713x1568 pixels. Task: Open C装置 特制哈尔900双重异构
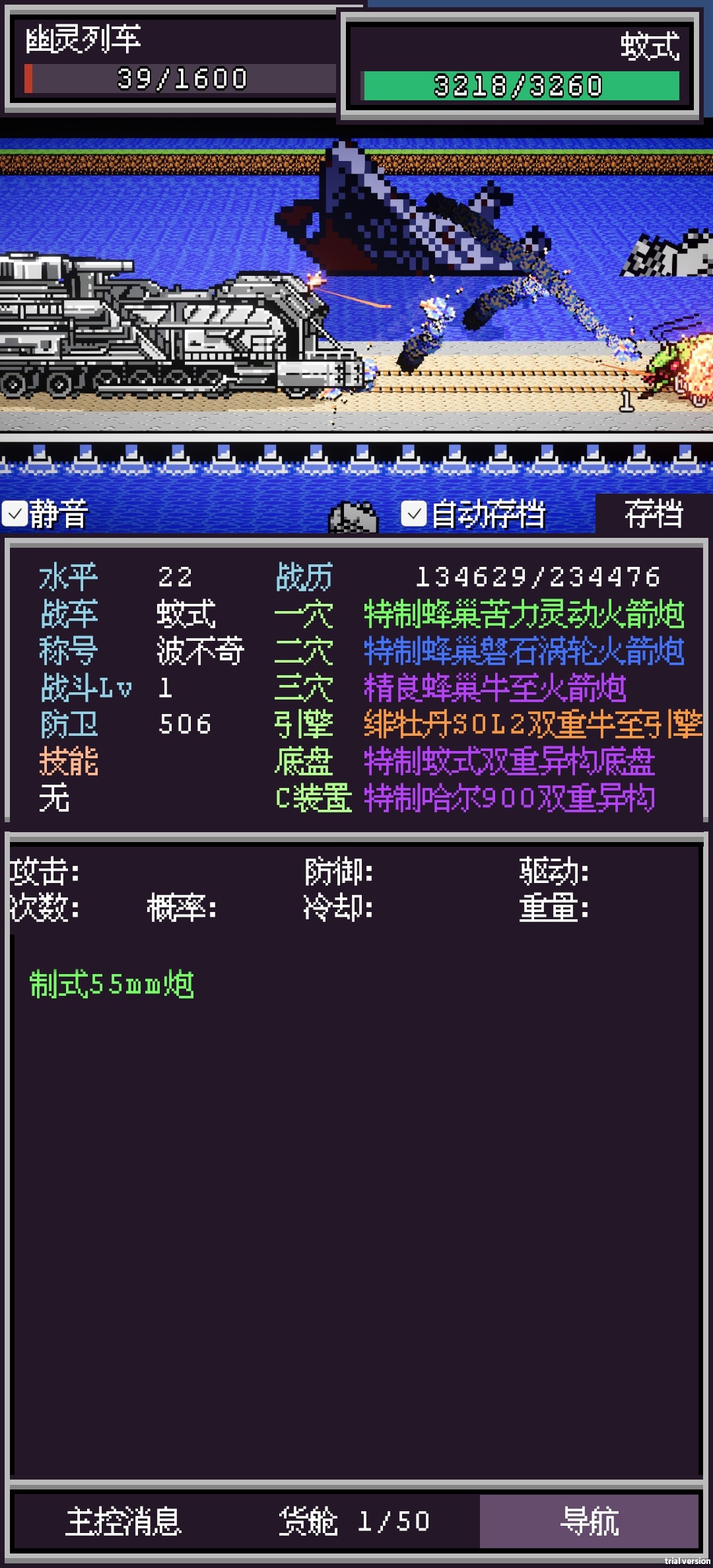(509, 799)
